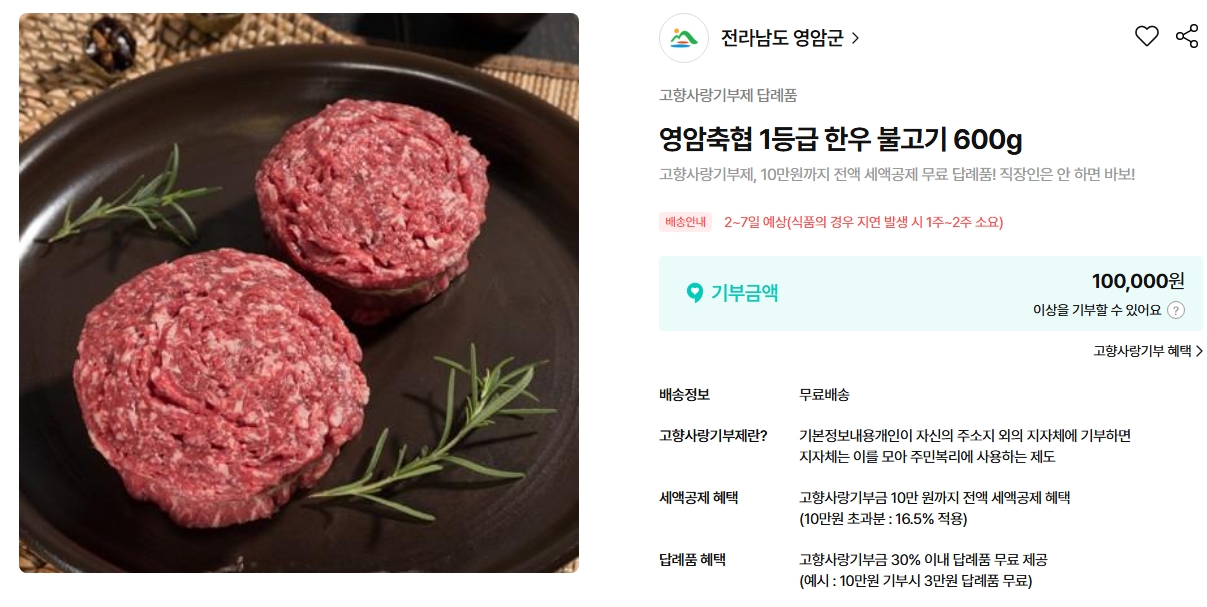Open the 기부금액 help question mark
The height and width of the screenshot is (607, 1207).
tap(1176, 310)
